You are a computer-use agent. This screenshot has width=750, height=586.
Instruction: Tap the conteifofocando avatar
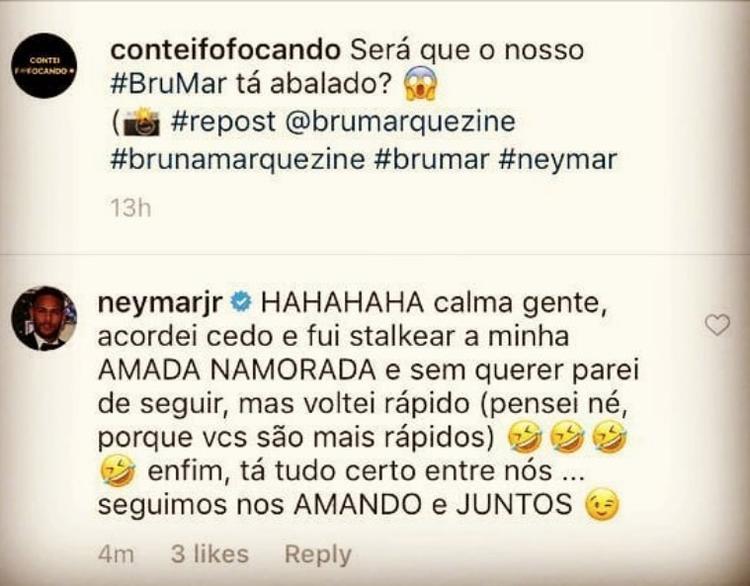coord(44,65)
